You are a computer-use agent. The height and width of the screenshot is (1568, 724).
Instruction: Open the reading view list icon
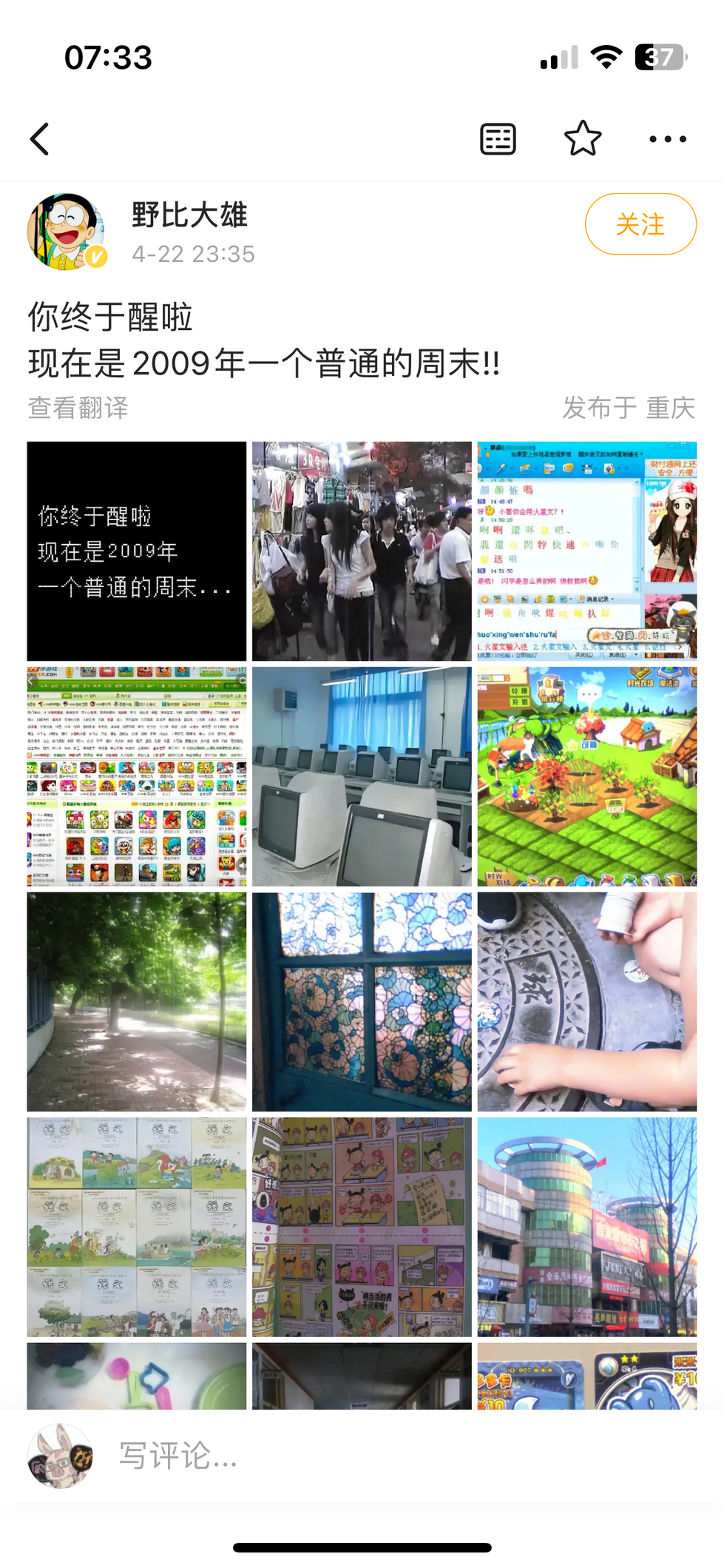click(498, 139)
